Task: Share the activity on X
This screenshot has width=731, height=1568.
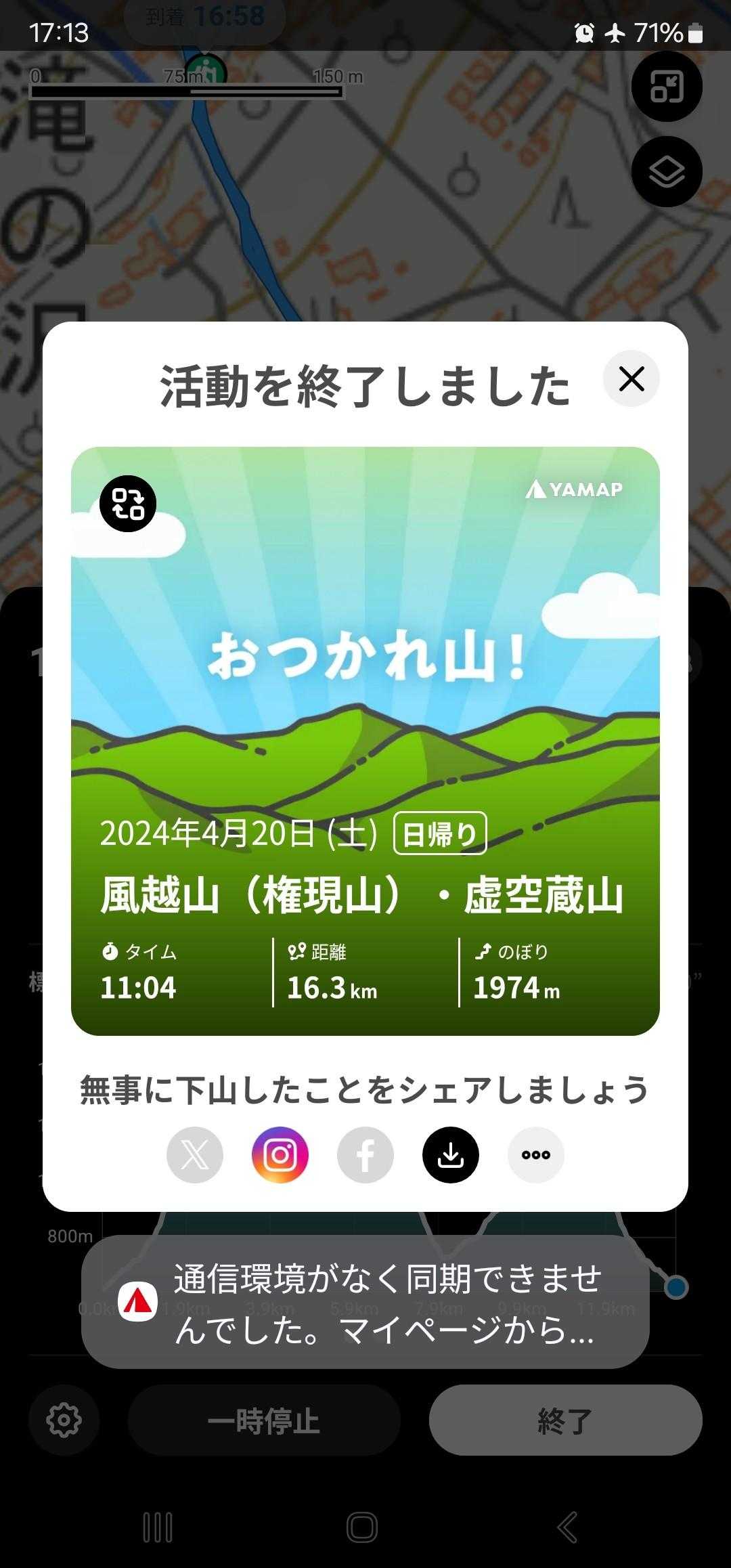Action: (195, 1155)
